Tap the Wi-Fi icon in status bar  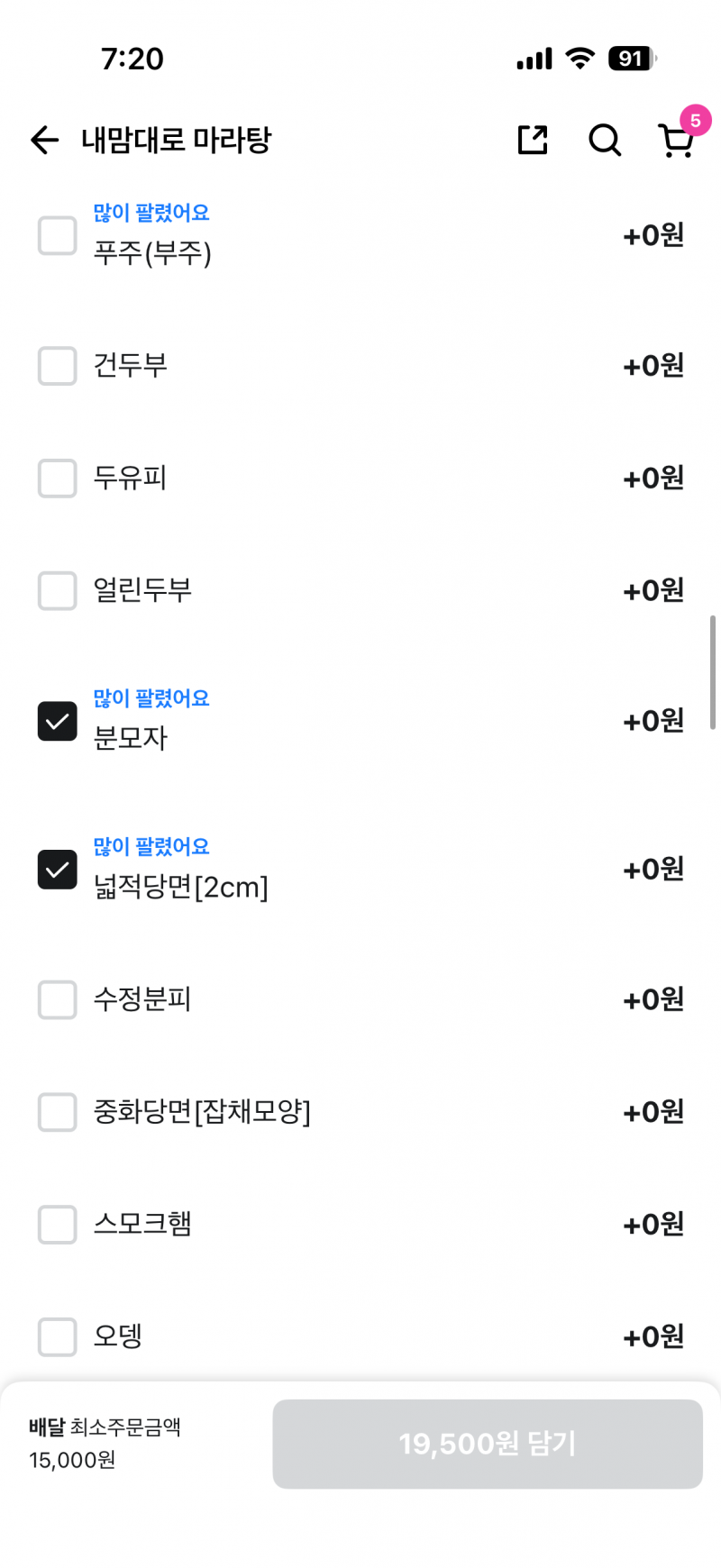pyautogui.click(x=580, y=58)
